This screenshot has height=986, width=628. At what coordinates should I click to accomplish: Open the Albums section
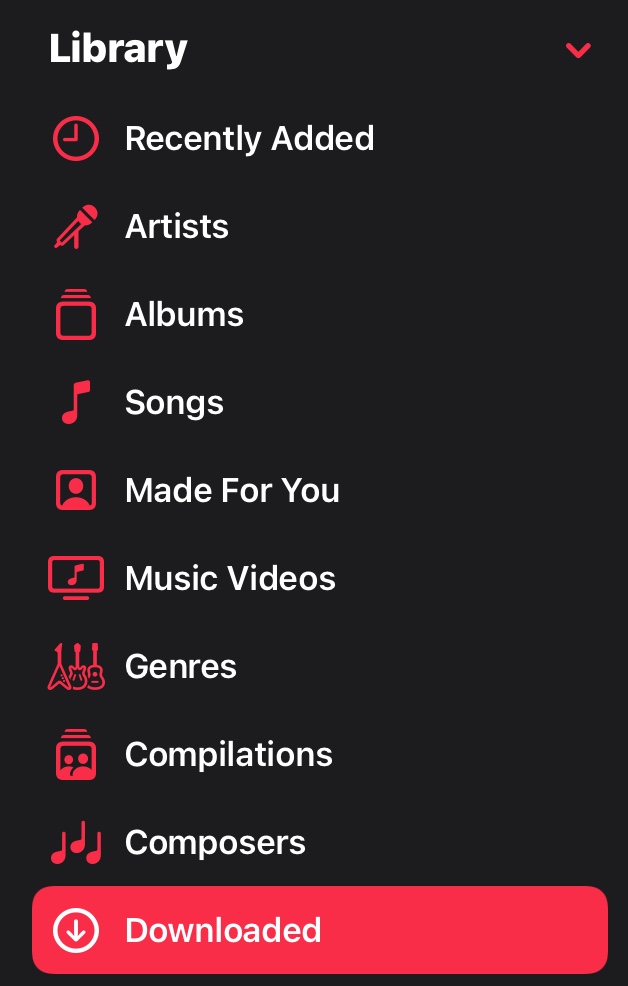(184, 315)
